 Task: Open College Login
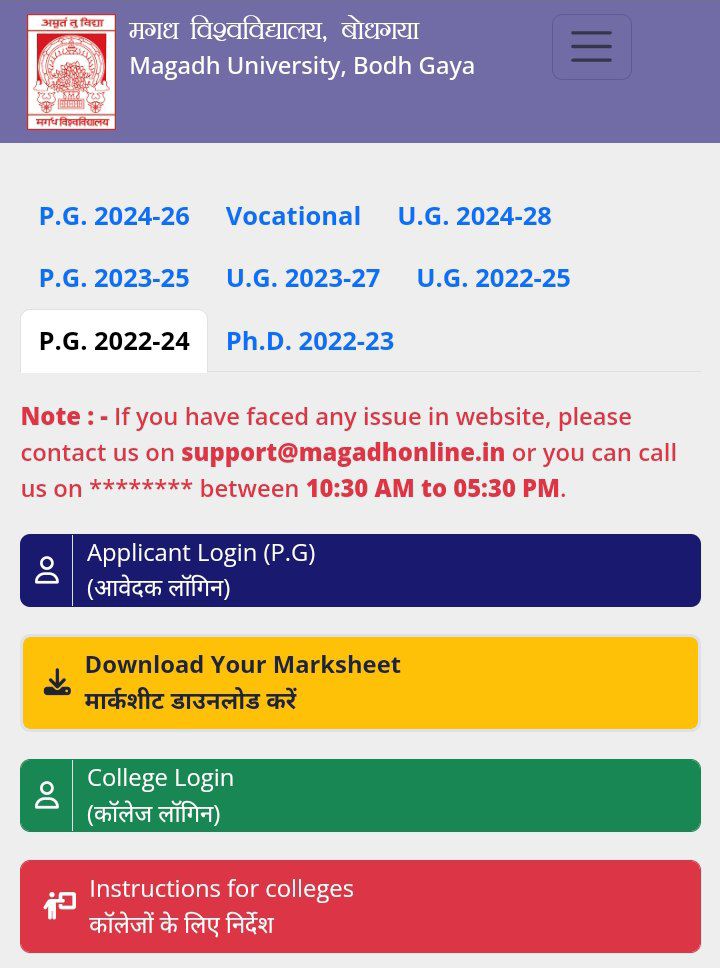(x=360, y=795)
